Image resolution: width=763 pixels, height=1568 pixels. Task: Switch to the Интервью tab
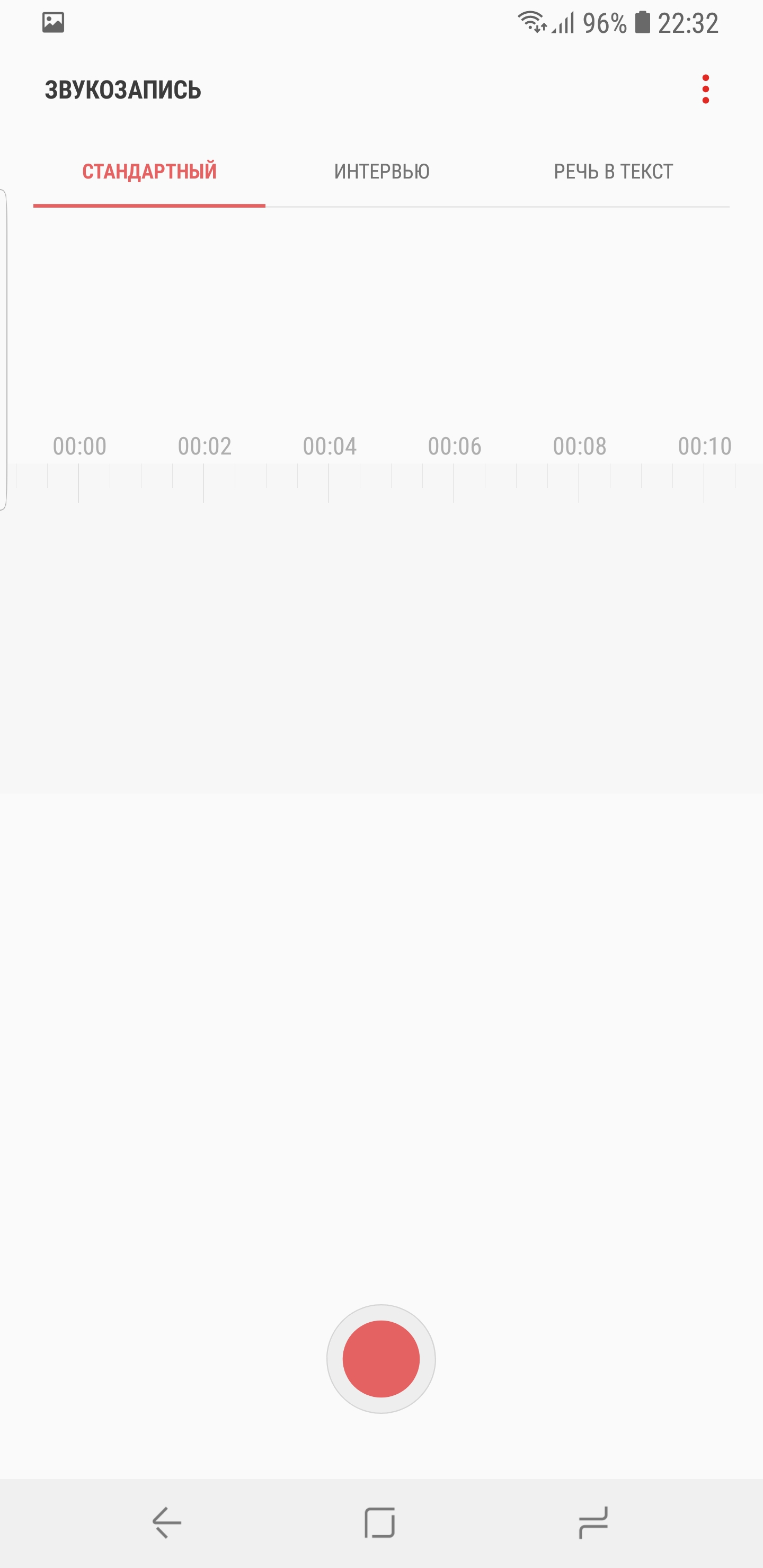pos(382,172)
